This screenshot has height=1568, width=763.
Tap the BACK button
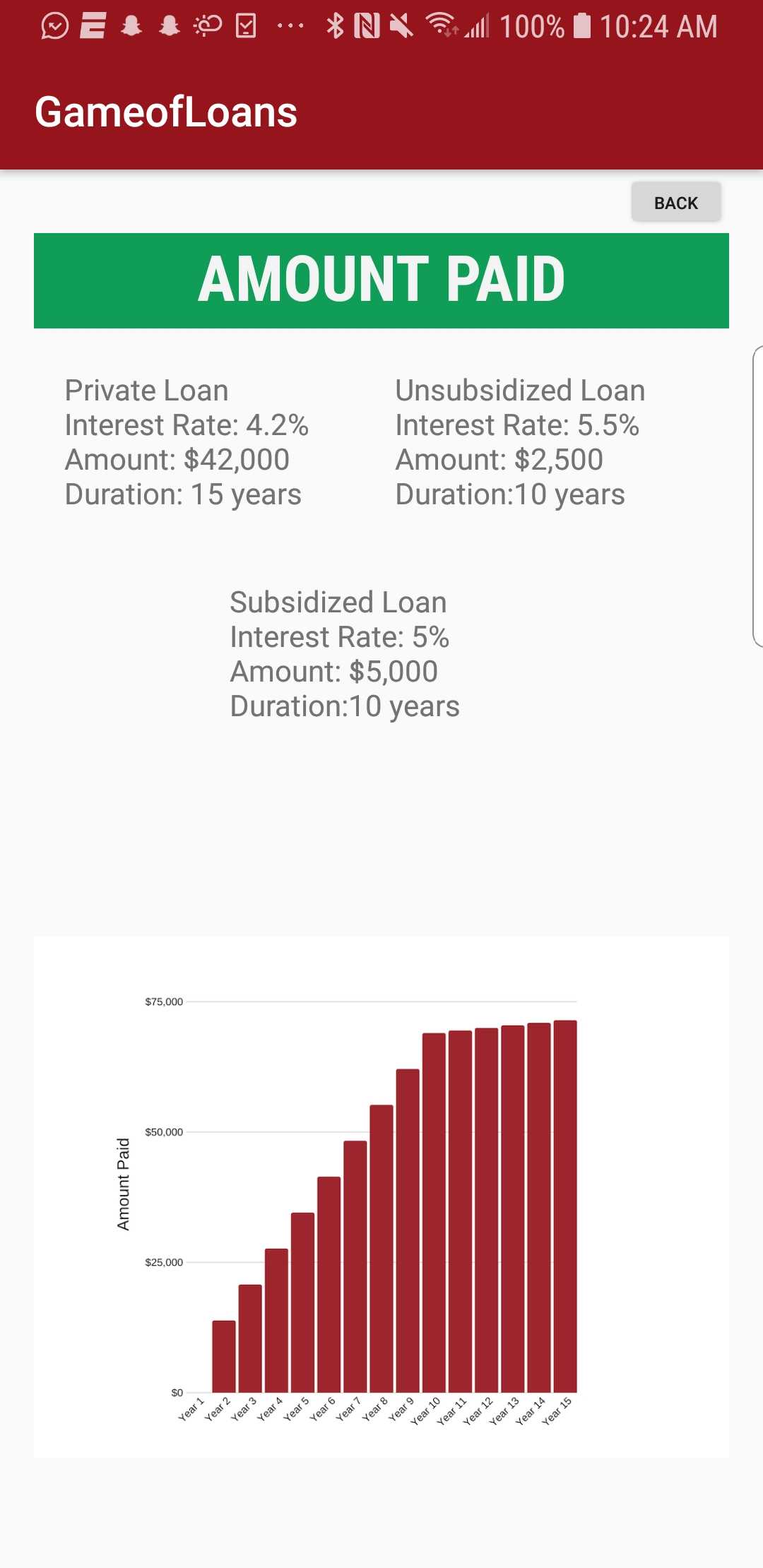(x=675, y=203)
